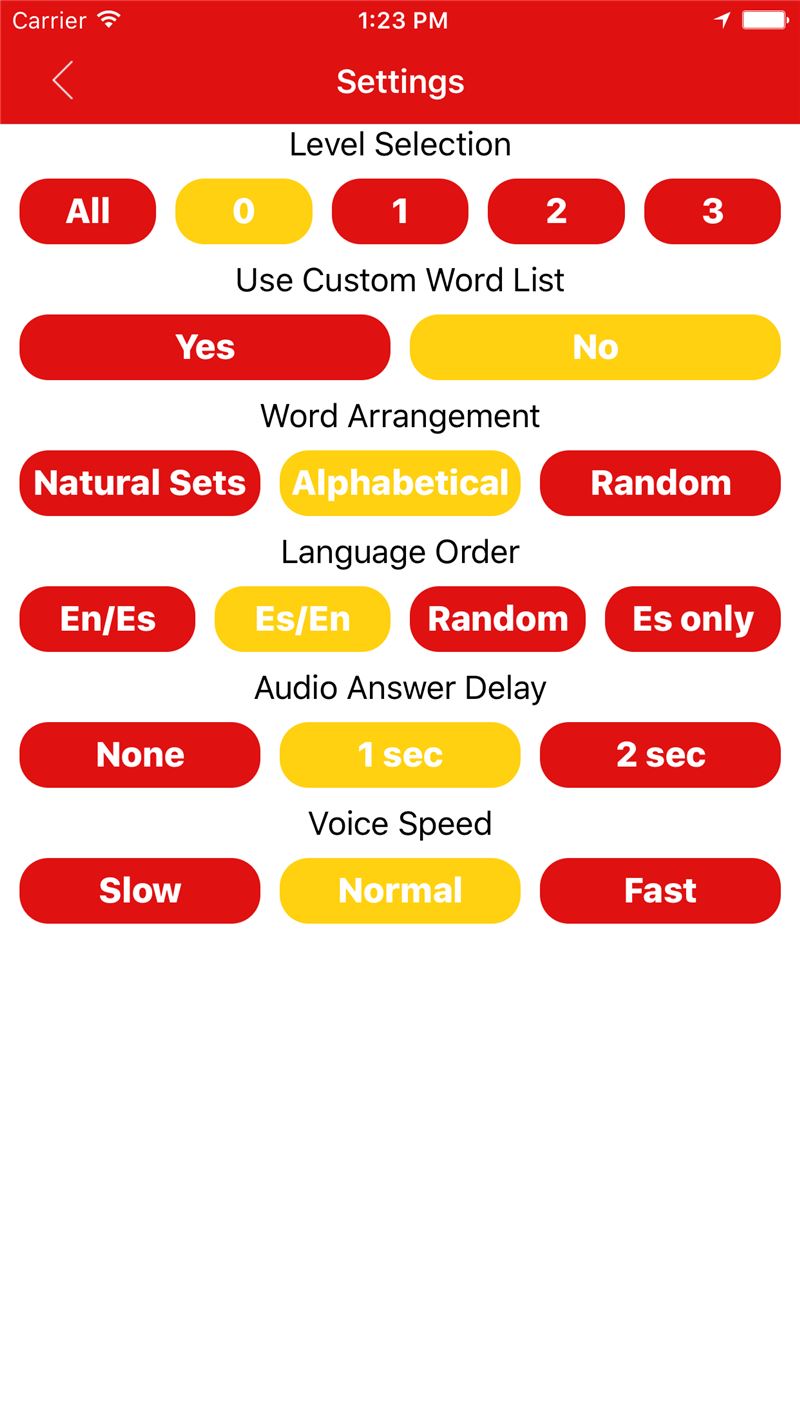Pick Random under Word Arrangement
Viewport: 800px width, 1422px height.
[660, 483]
